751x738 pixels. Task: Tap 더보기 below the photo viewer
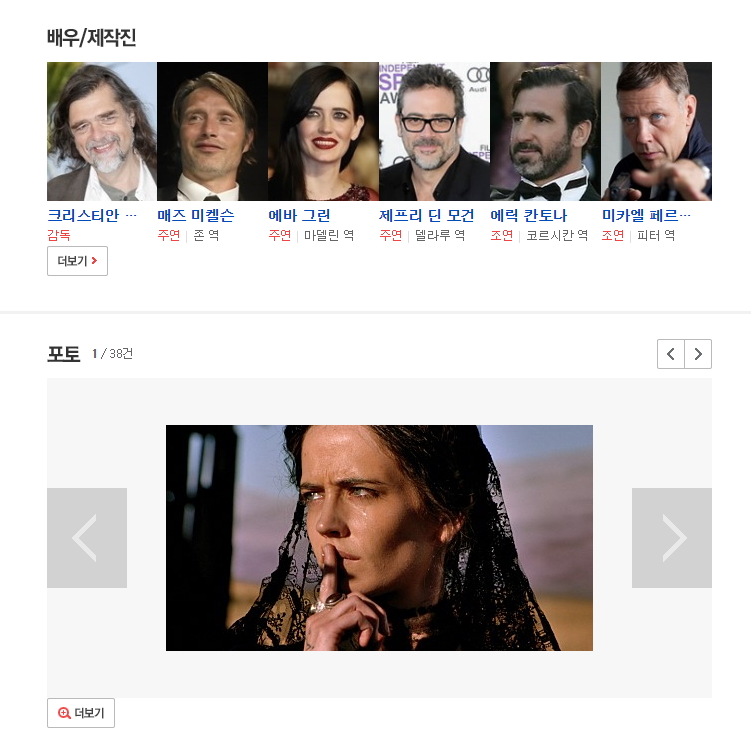pos(81,713)
